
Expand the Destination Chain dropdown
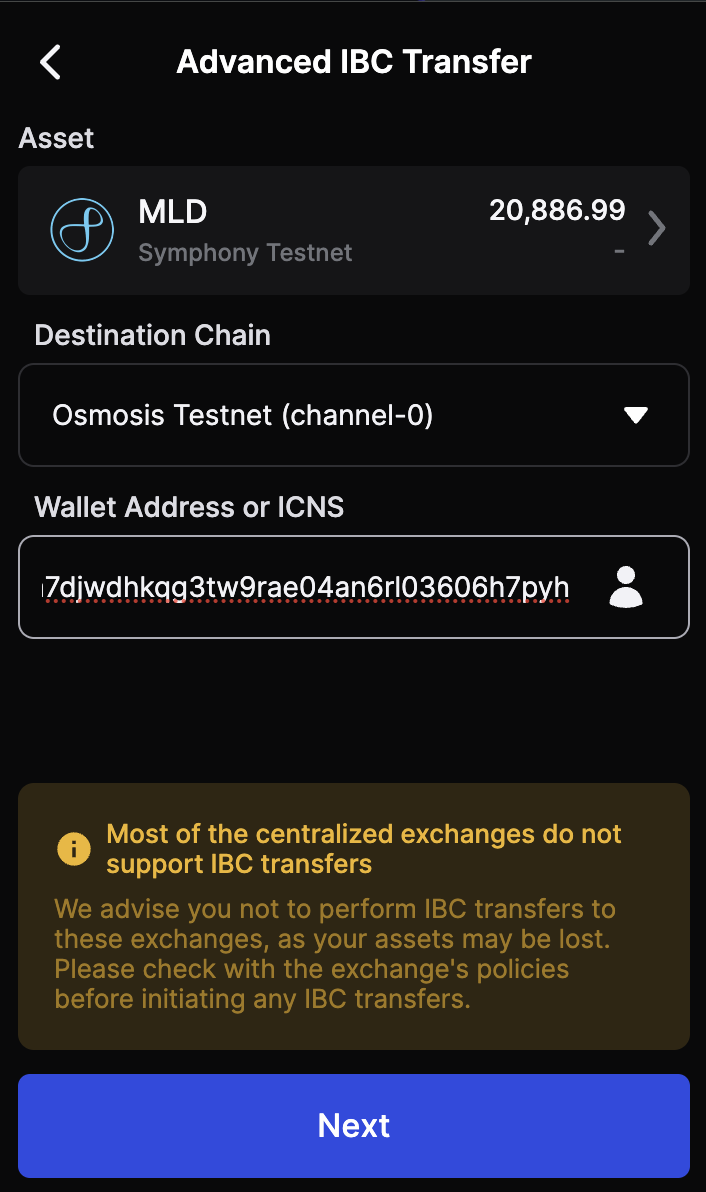(x=353, y=415)
